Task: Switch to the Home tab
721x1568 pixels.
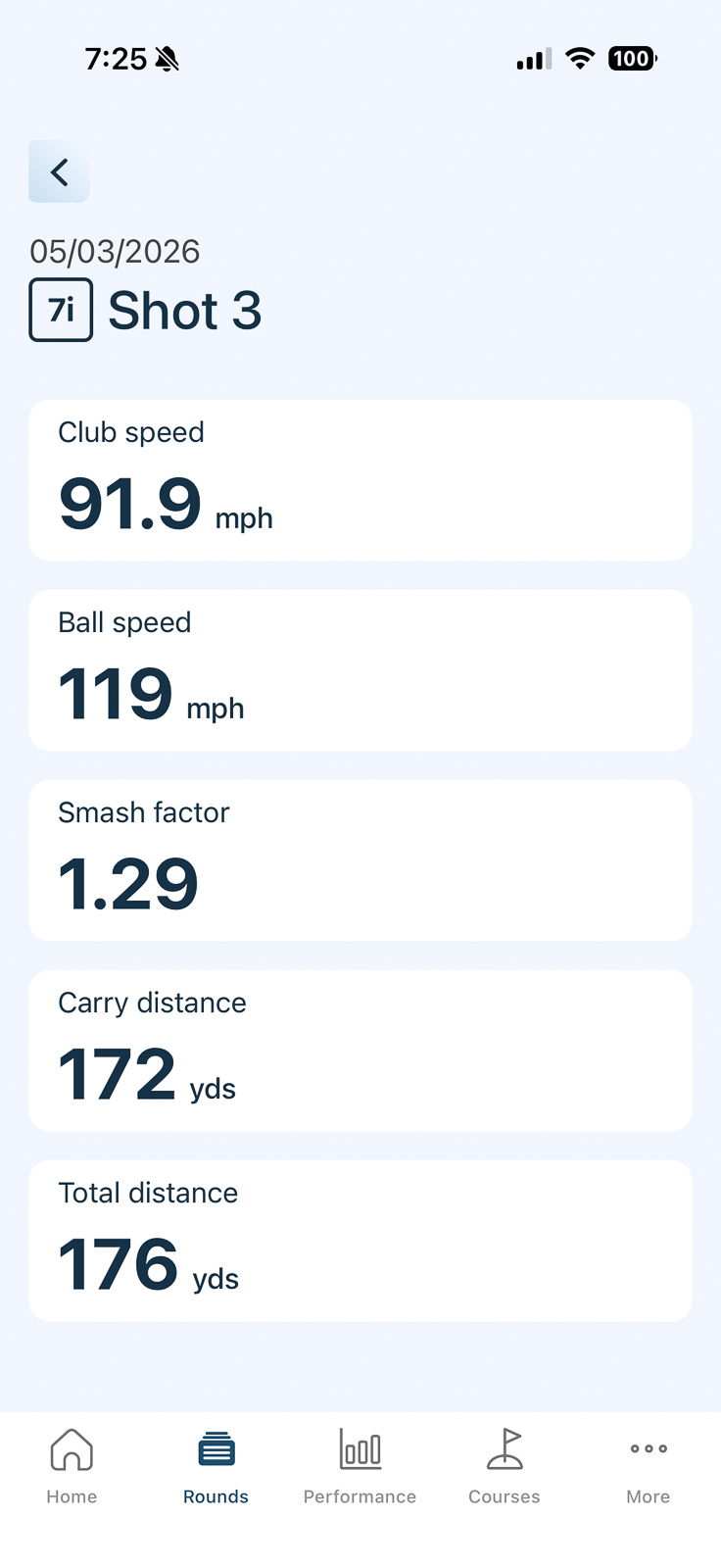Action: tap(72, 1466)
